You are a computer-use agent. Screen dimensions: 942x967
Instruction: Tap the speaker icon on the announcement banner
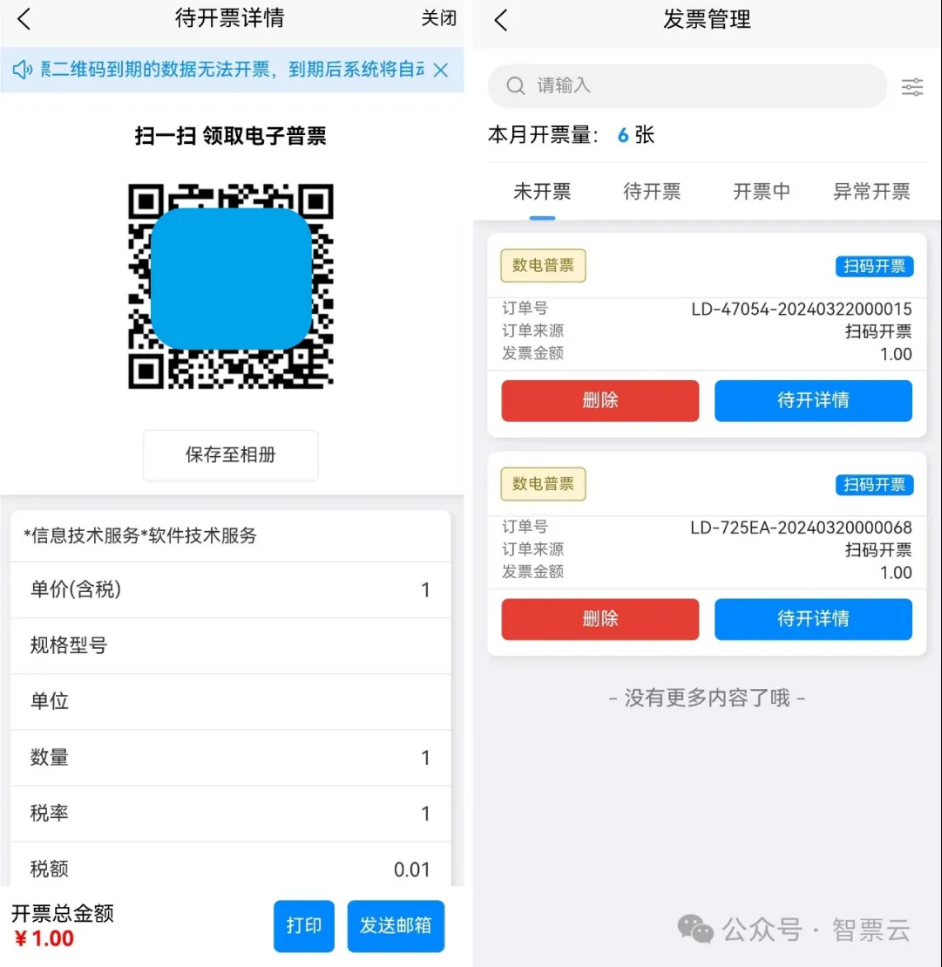23,69
